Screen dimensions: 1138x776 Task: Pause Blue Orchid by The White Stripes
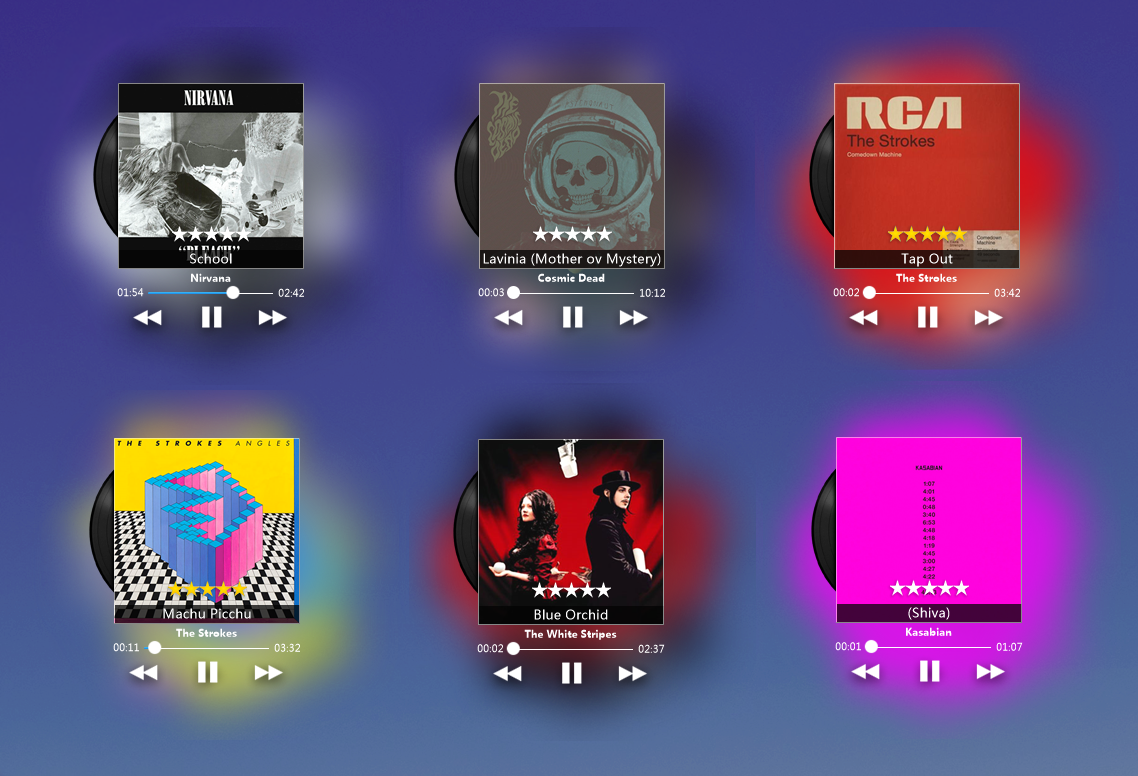pyautogui.click(x=571, y=673)
